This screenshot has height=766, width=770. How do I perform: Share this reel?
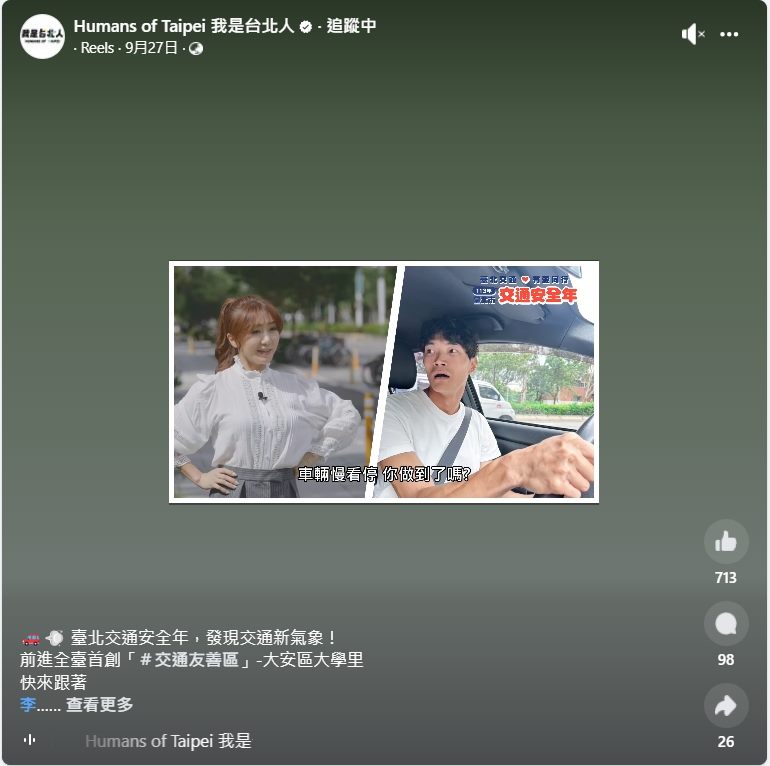(726, 705)
